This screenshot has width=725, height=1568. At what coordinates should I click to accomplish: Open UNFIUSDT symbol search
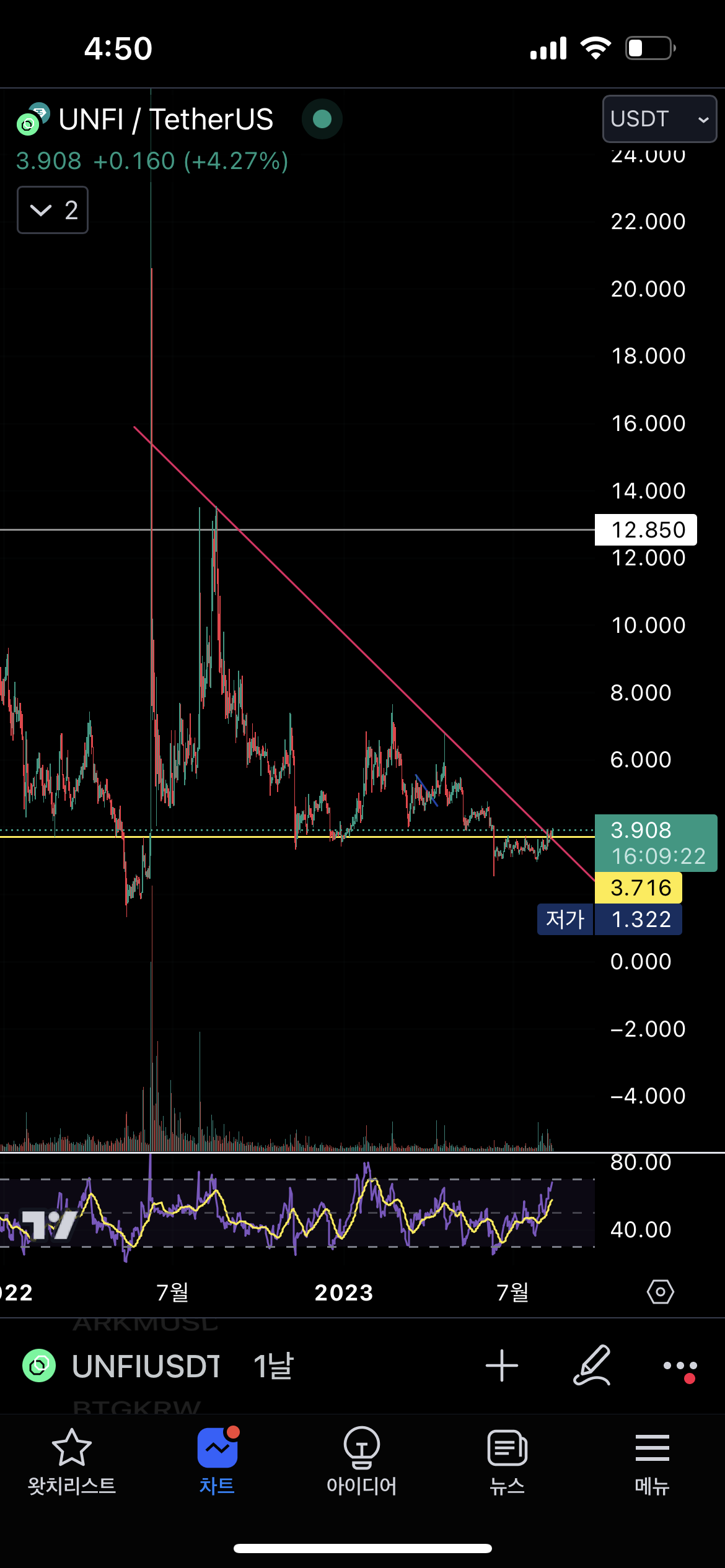point(144,1365)
